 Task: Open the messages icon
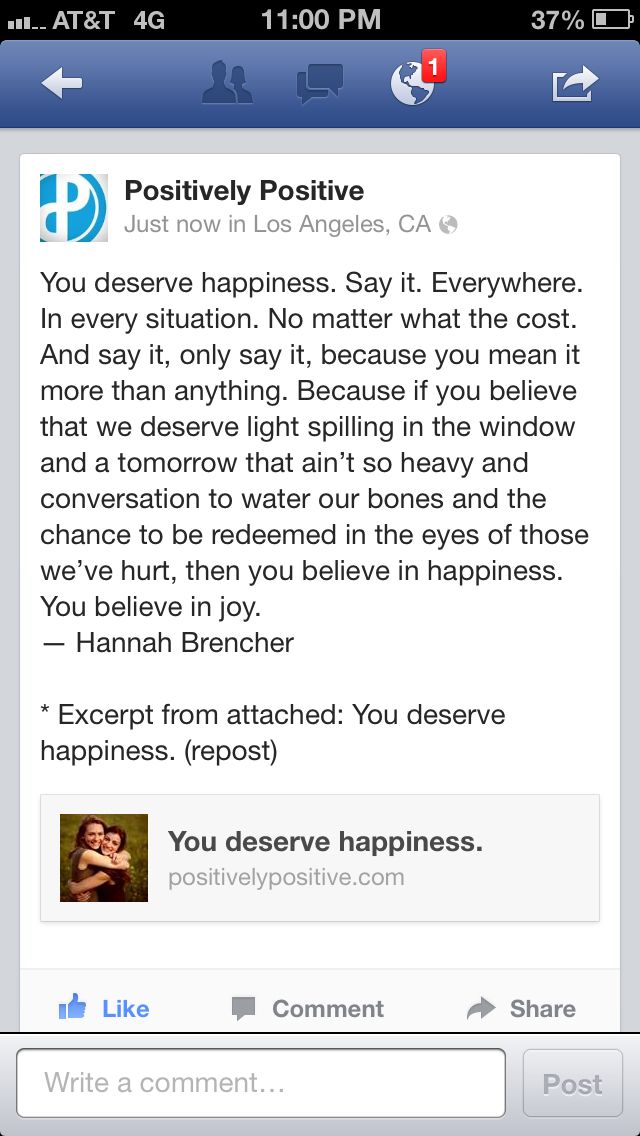click(x=320, y=84)
